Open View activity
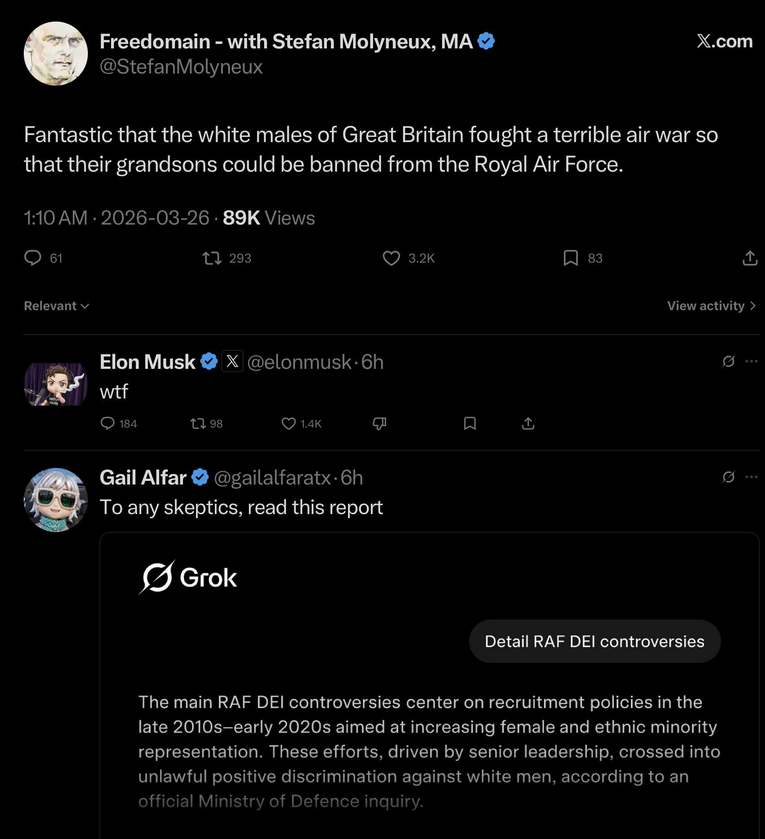Viewport: 765px width, 839px height. pyautogui.click(x=711, y=306)
